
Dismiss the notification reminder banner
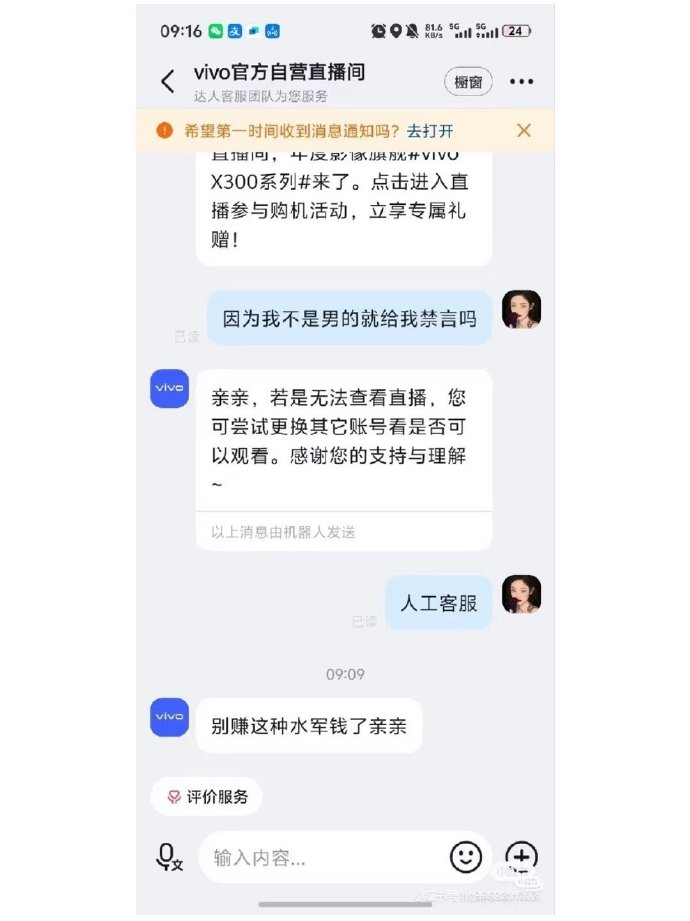click(523, 131)
